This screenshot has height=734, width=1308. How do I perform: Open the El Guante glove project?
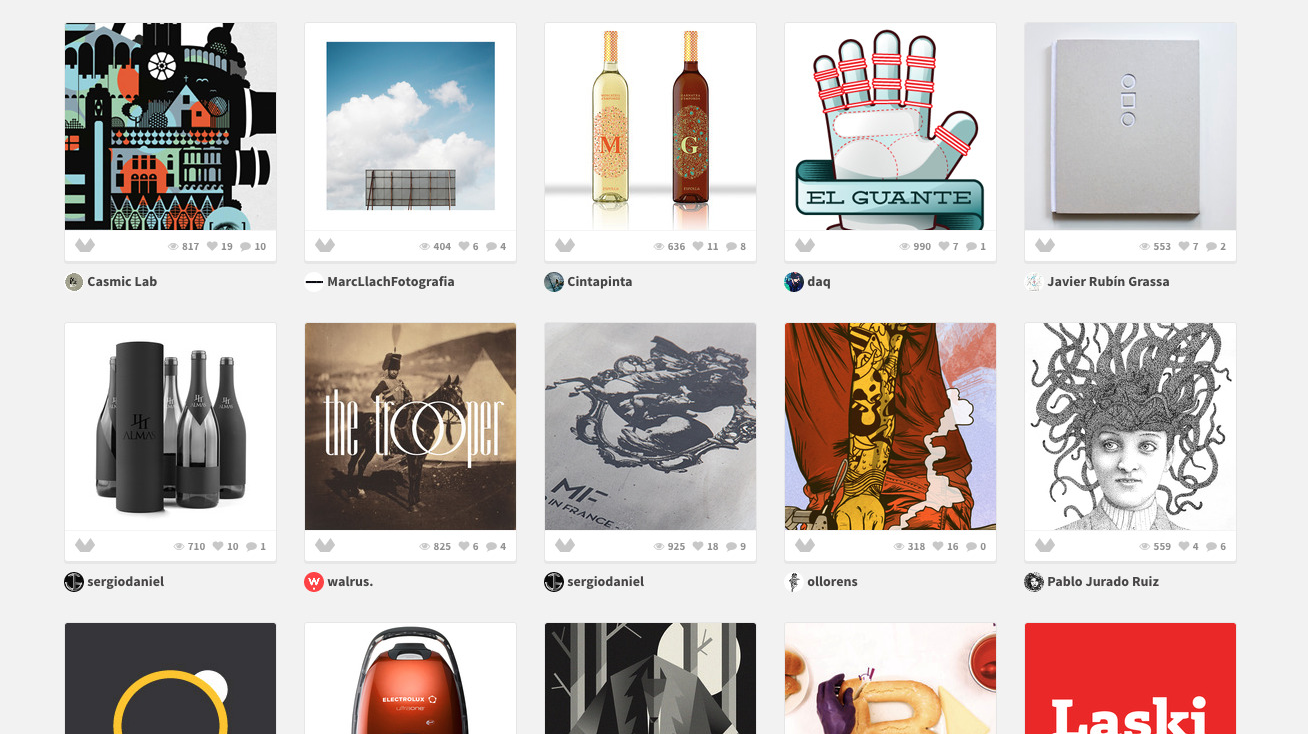pyautogui.click(x=890, y=126)
